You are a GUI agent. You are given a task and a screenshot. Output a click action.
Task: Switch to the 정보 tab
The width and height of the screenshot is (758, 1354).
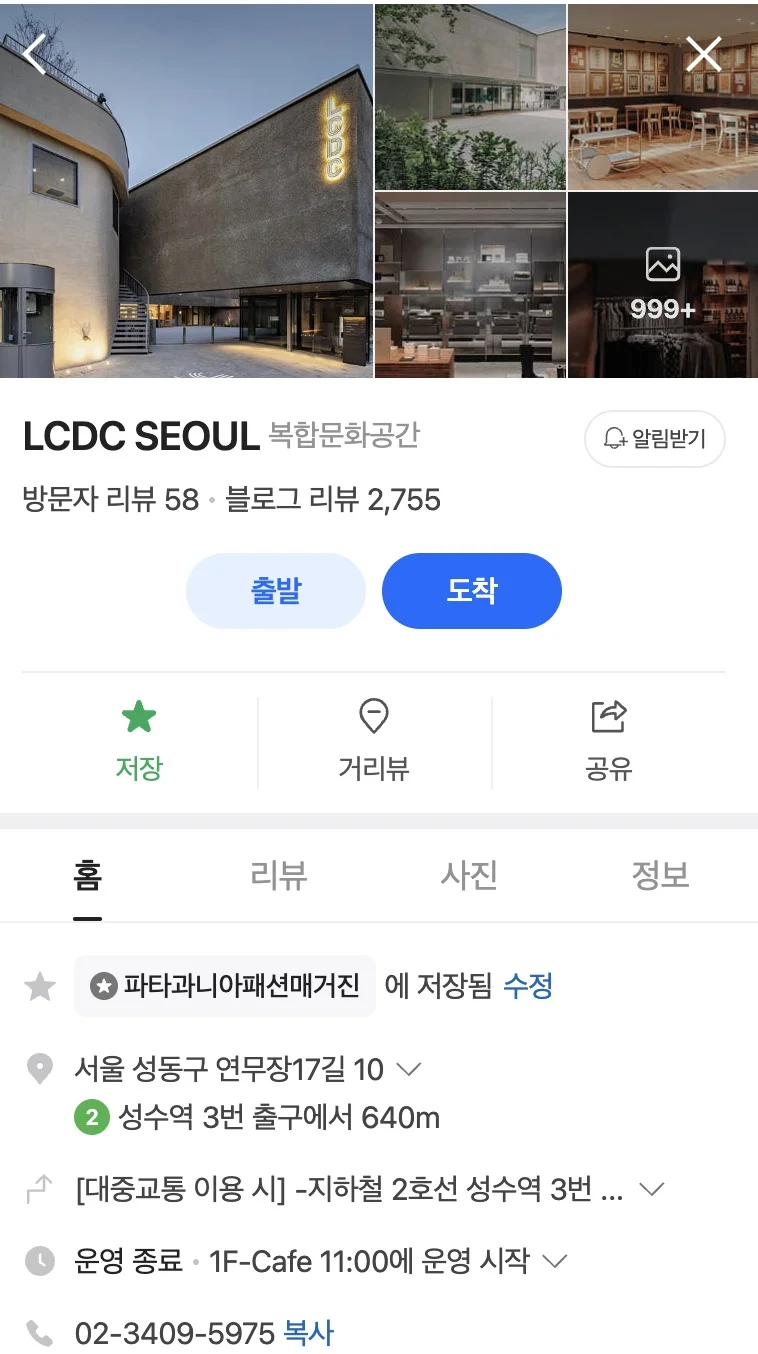coord(660,876)
